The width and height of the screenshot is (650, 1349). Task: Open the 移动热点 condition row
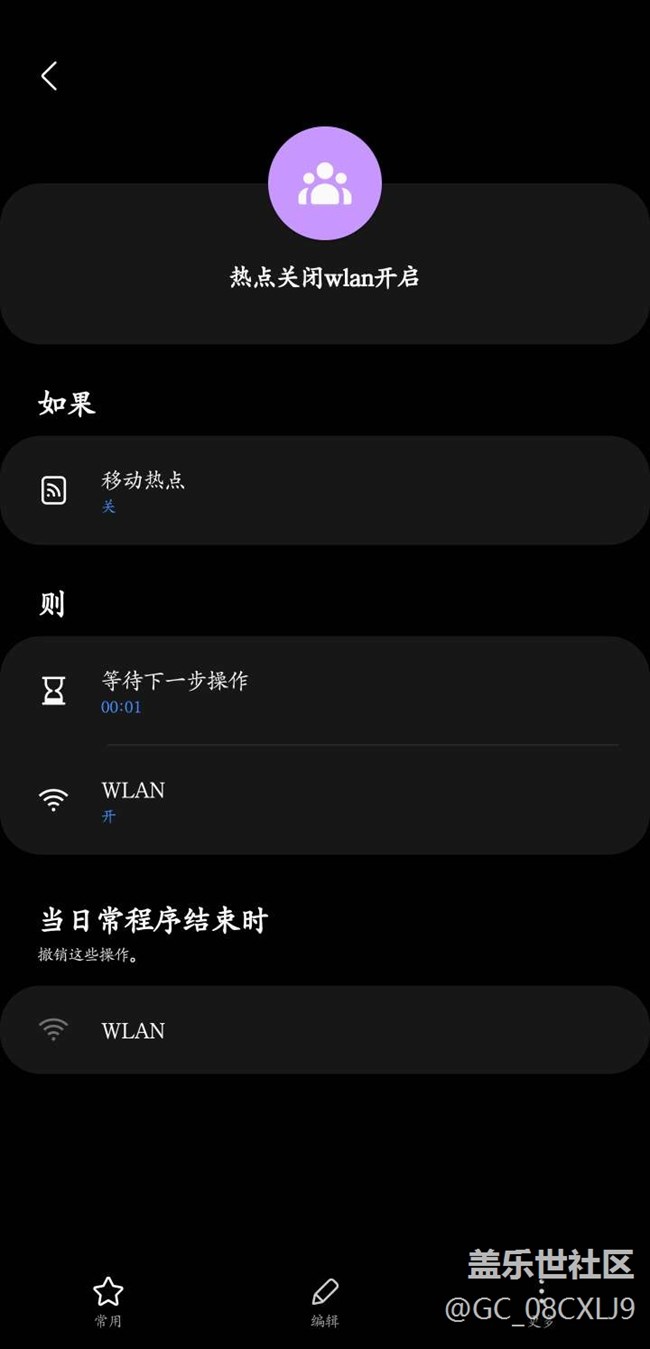(325, 490)
